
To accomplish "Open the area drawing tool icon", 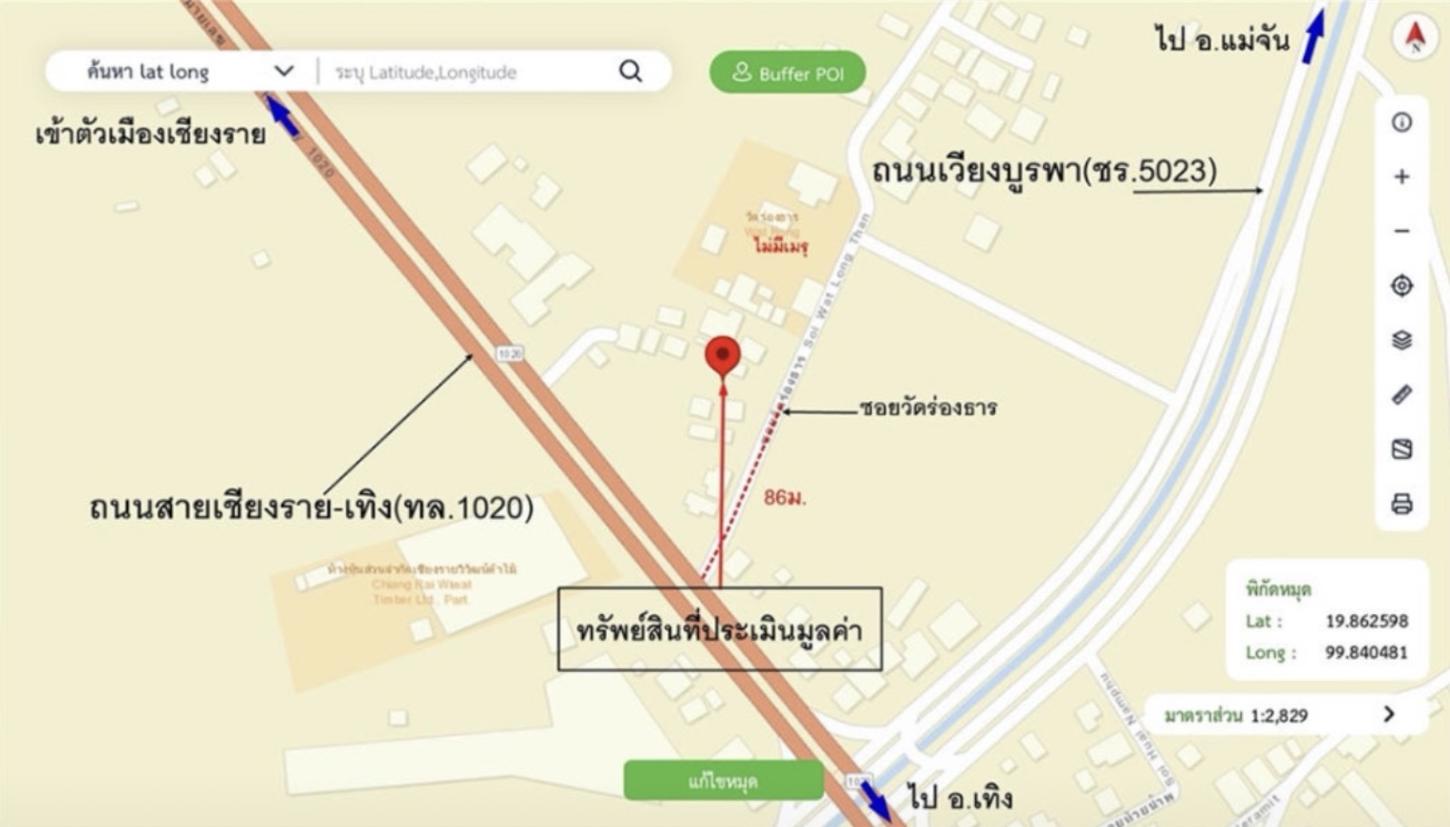I will pyautogui.click(x=1402, y=450).
